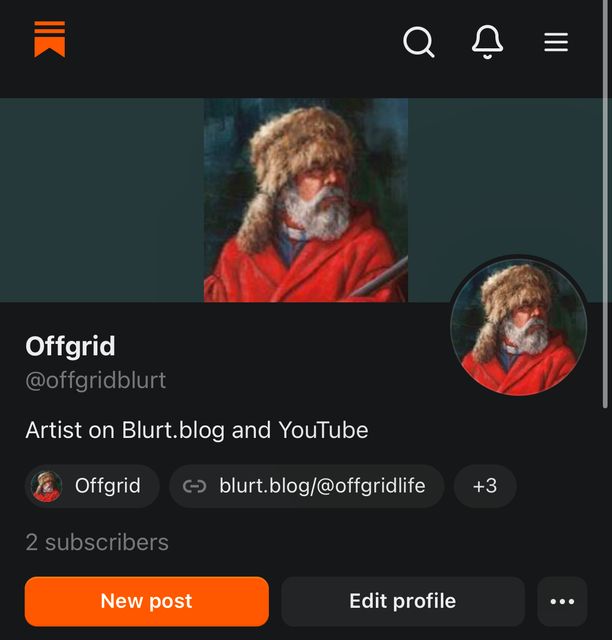Open the Offgrid publication chip
612x640 pixels.
pyautogui.click(x=92, y=486)
